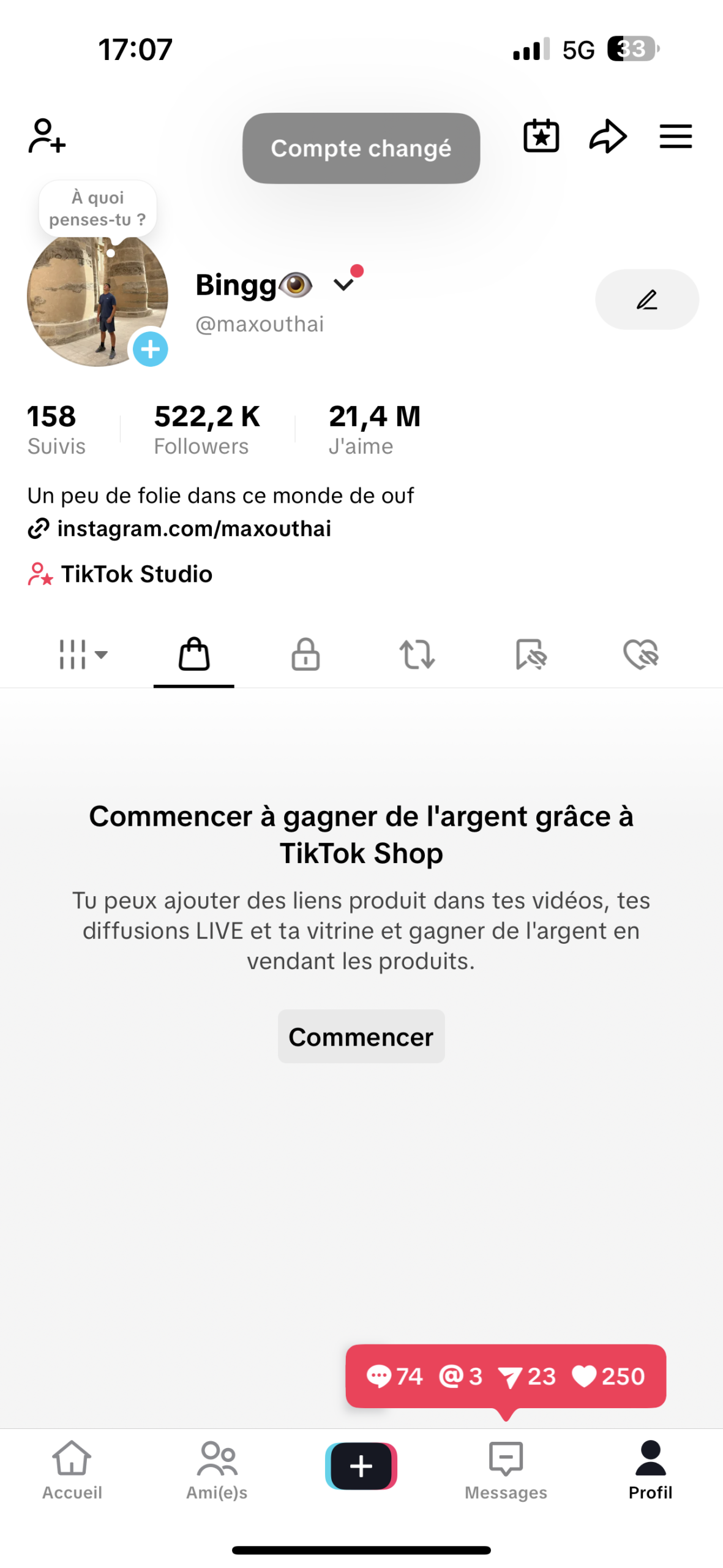The width and height of the screenshot is (723, 1568).
Task: Open TikTok Studio
Action: coord(136,574)
